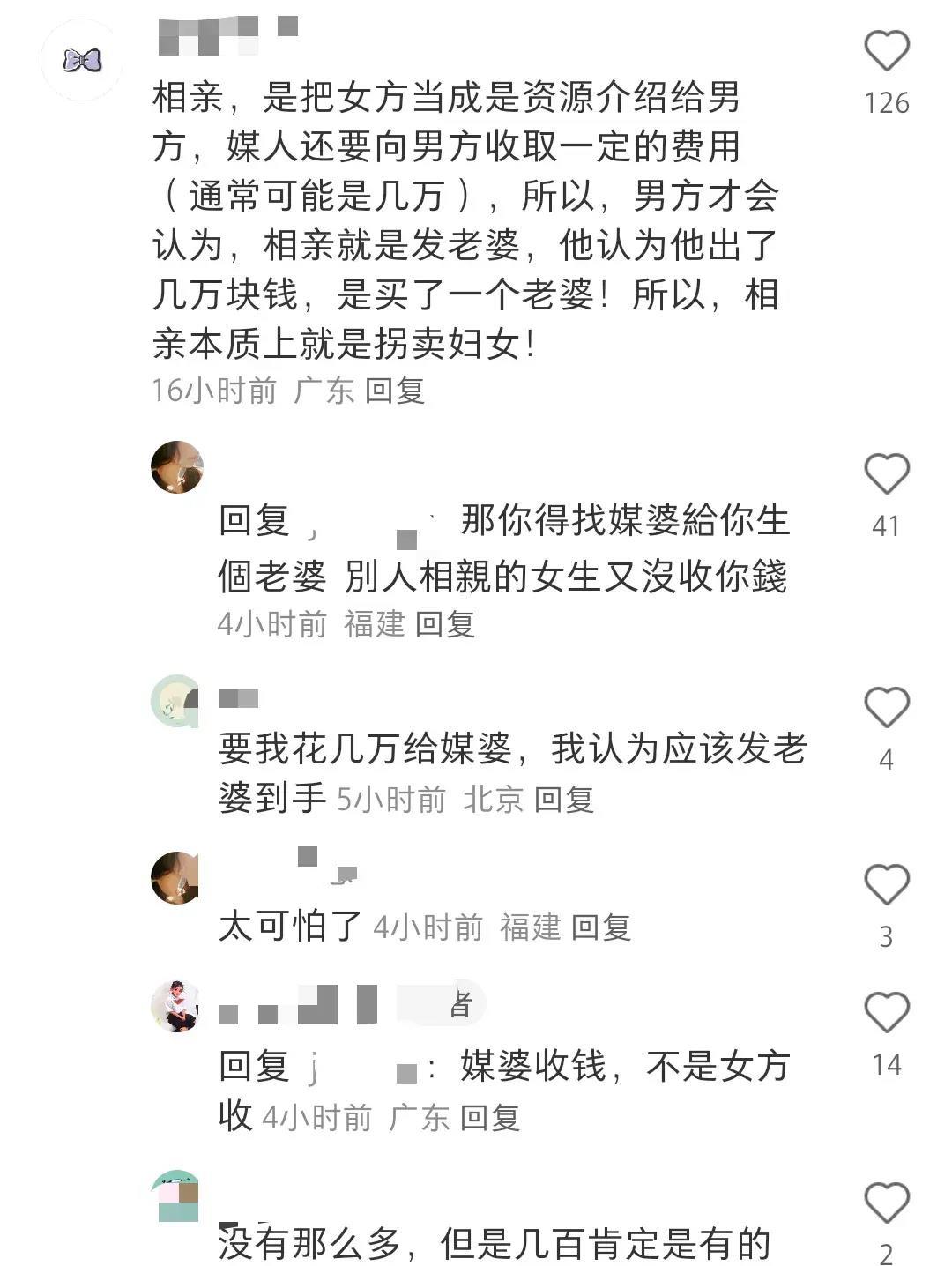Like the reply mentioning 媒婆 with 41 likes
The width and height of the screenshot is (952, 1266).
coord(886,472)
